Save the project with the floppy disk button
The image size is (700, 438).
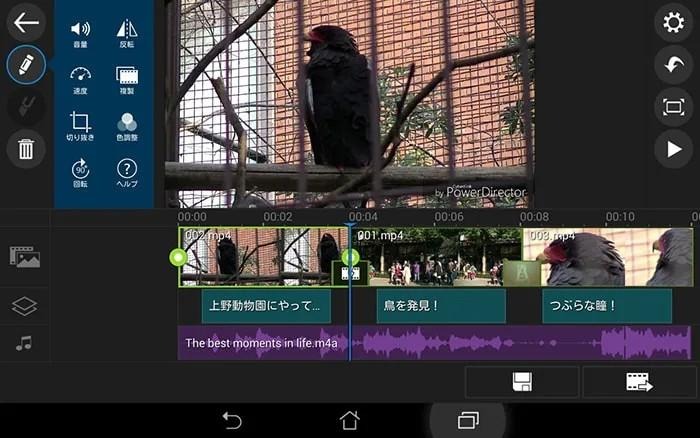click(x=521, y=382)
